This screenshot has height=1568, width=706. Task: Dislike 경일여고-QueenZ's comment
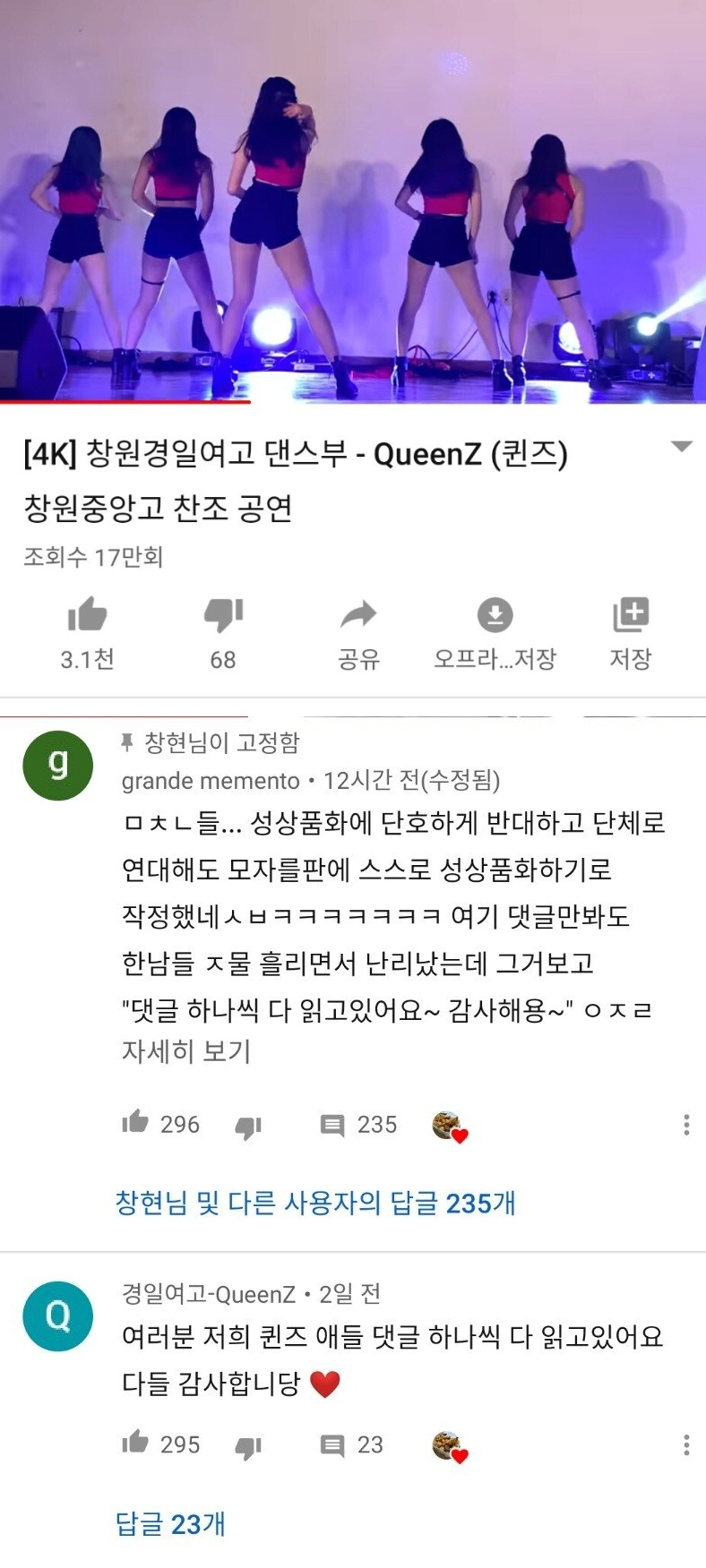pyautogui.click(x=248, y=1445)
